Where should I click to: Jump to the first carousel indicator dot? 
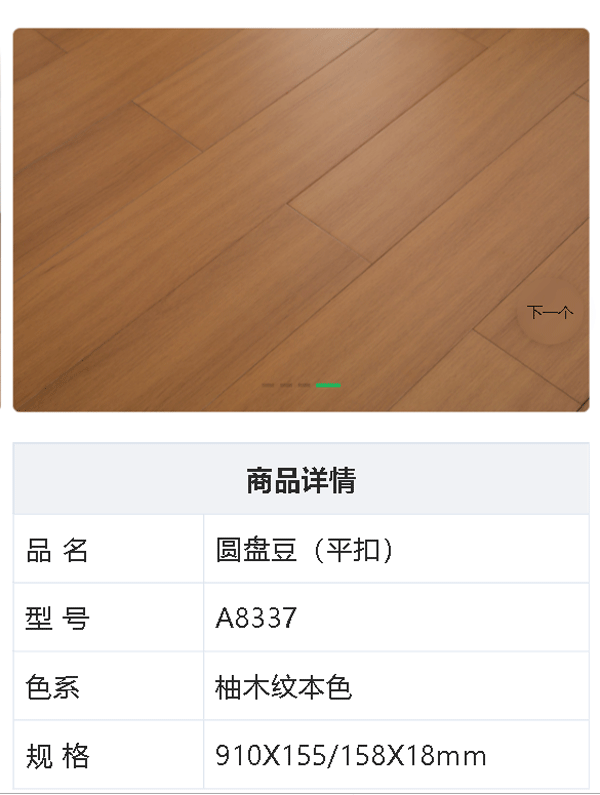[x=268, y=385]
